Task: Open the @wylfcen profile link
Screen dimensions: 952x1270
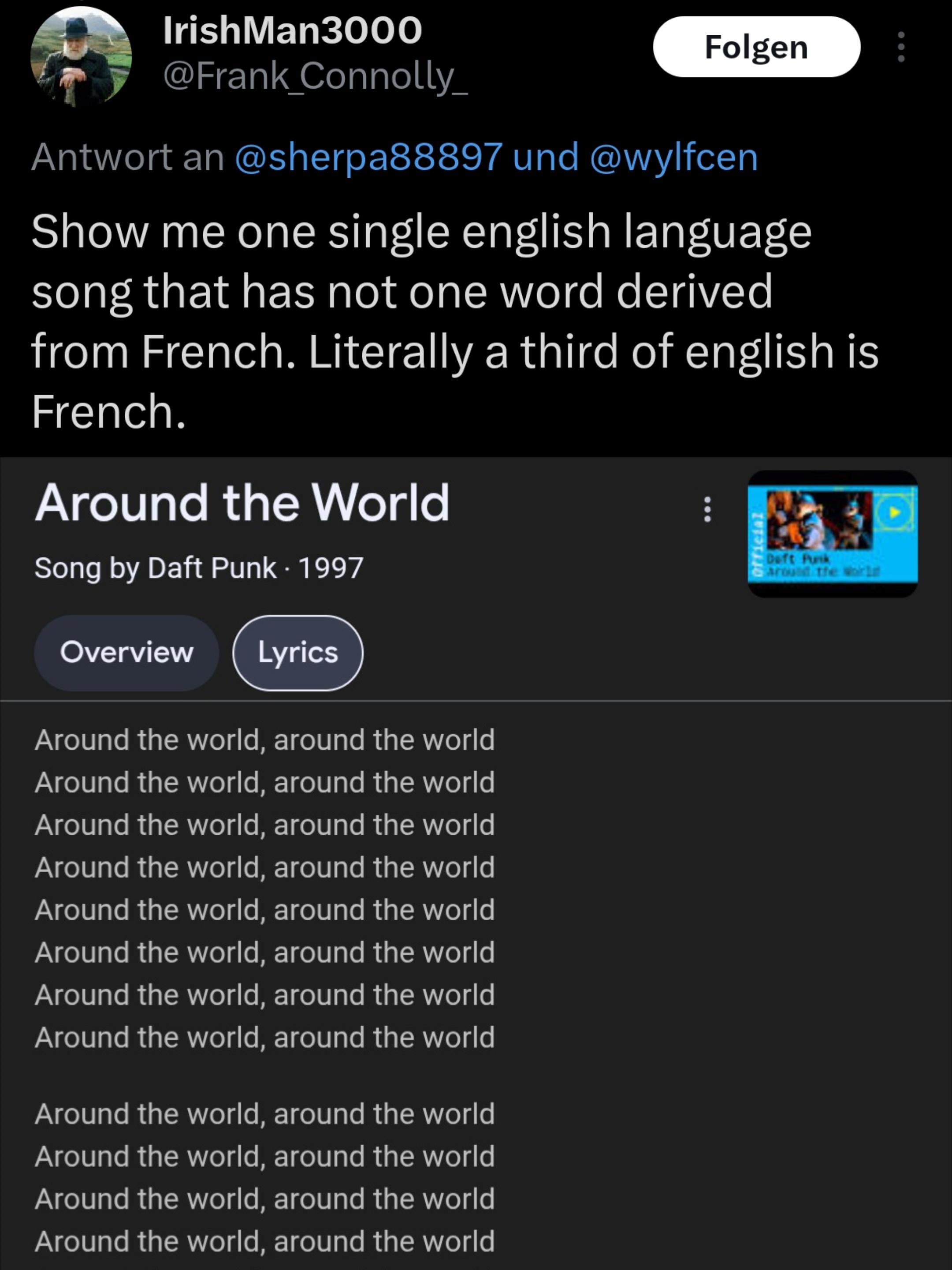Action: pos(673,157)
